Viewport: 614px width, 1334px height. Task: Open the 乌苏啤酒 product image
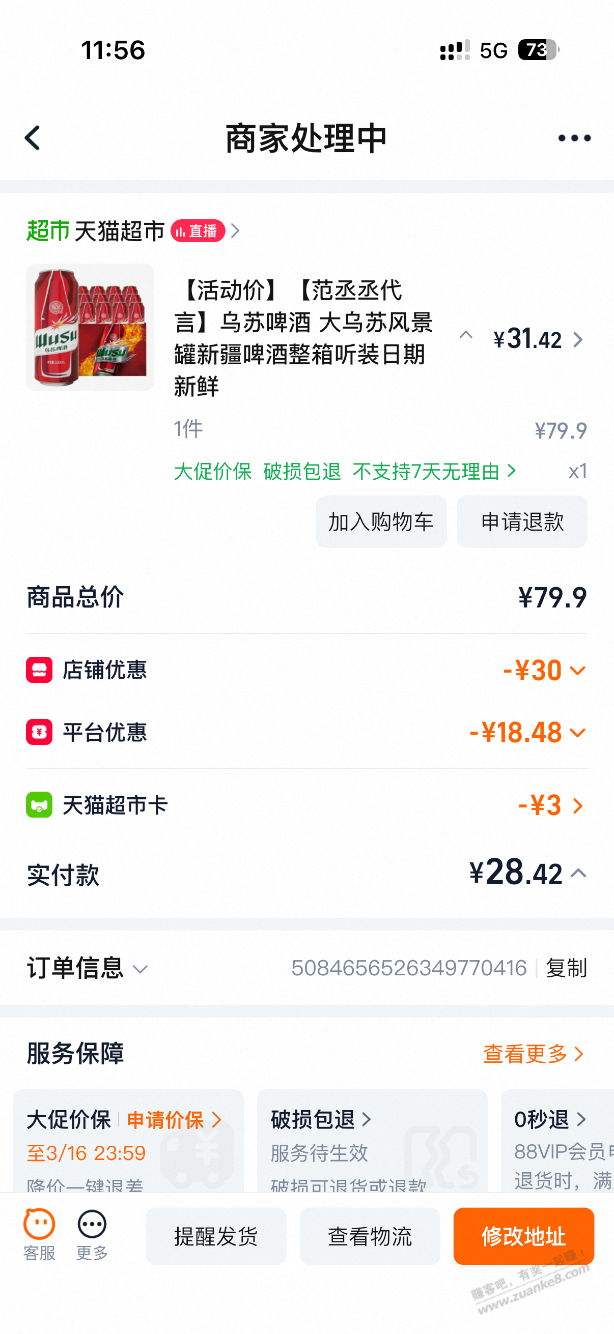pyautogui.click(x=90, y=327)
